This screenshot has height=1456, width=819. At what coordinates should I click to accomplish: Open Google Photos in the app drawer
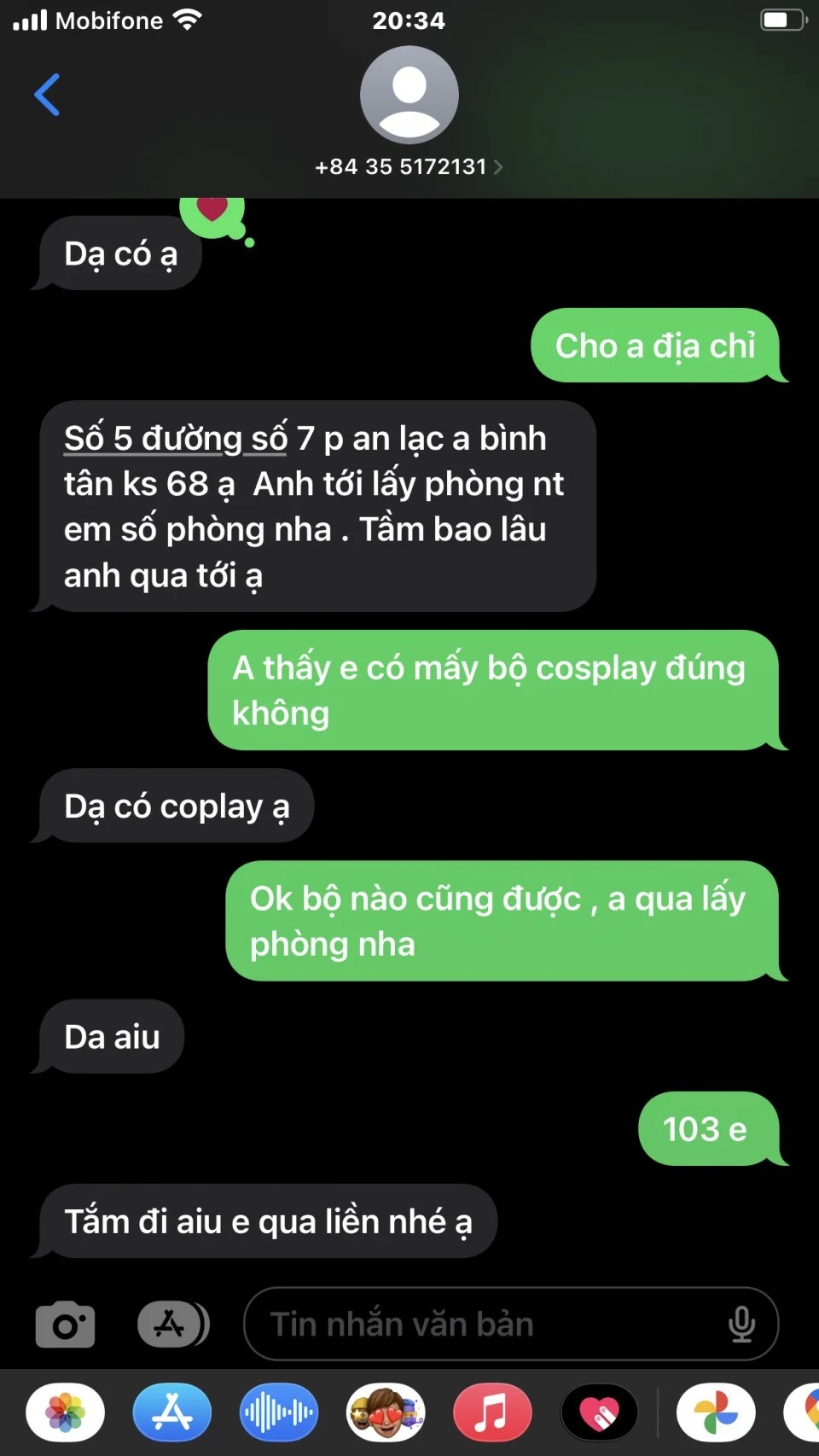point(716,1413)
